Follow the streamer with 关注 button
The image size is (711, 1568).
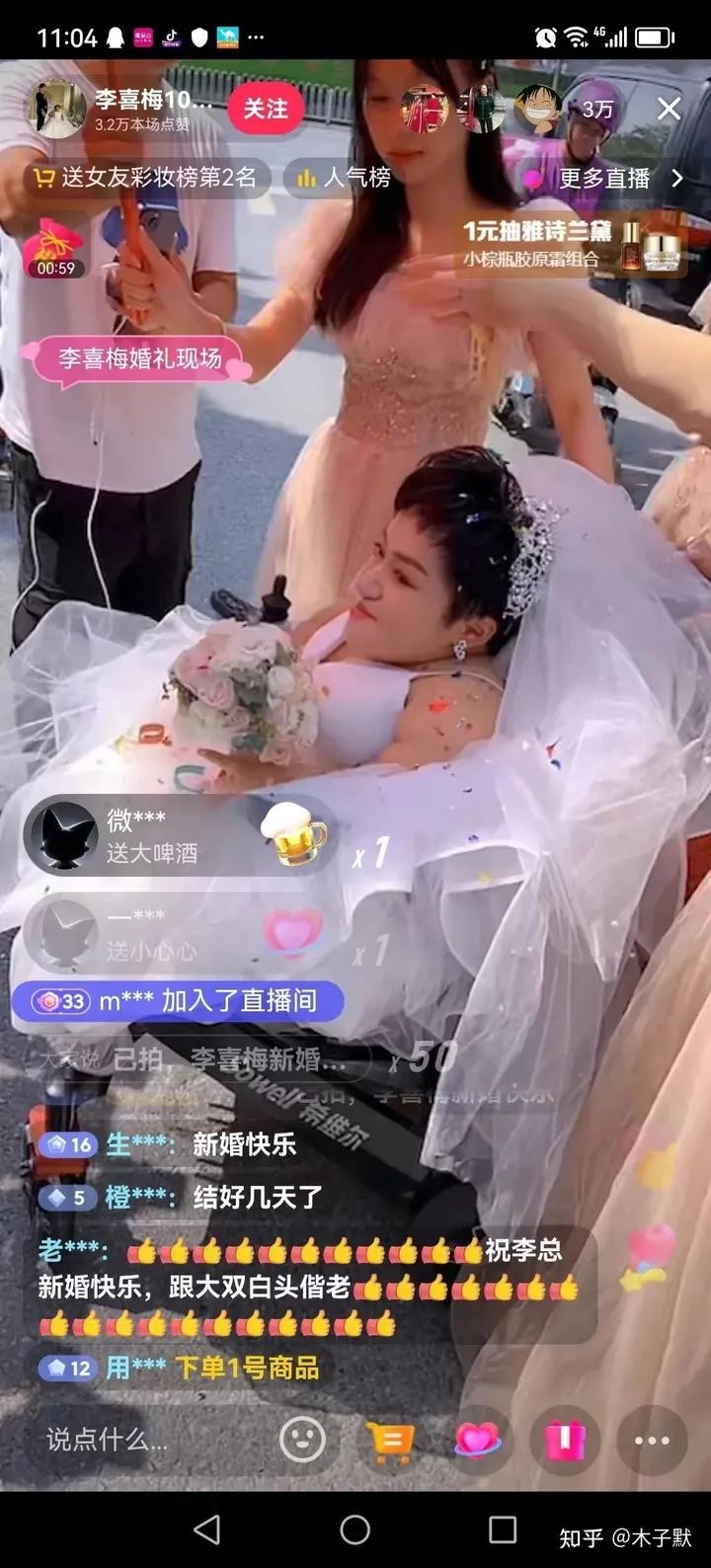tap(265, 109)
